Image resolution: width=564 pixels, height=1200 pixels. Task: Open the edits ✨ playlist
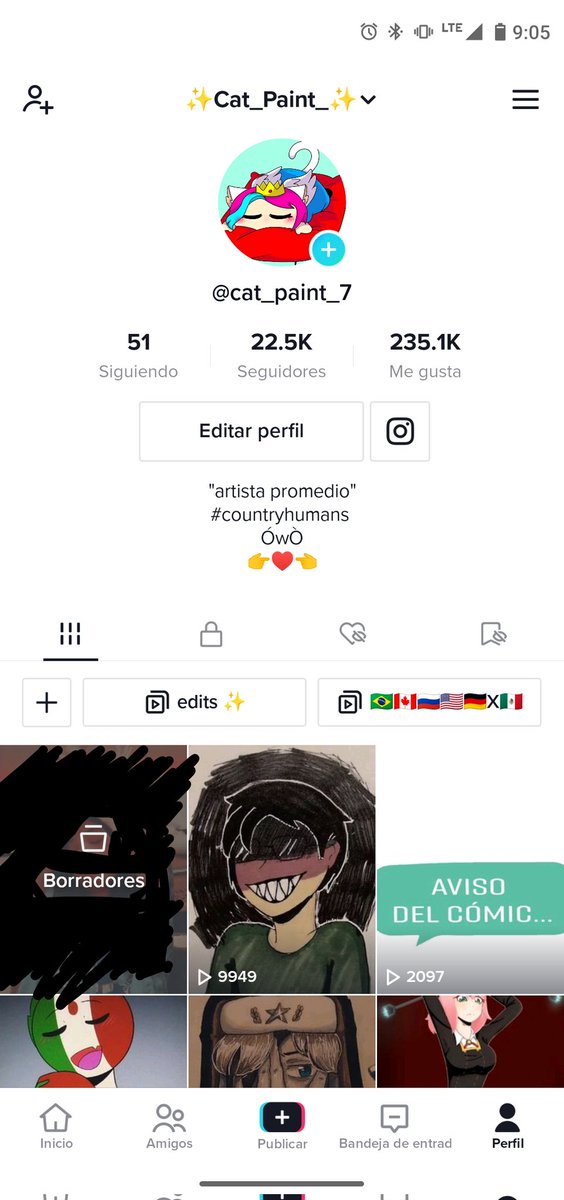tap(194, 702)
